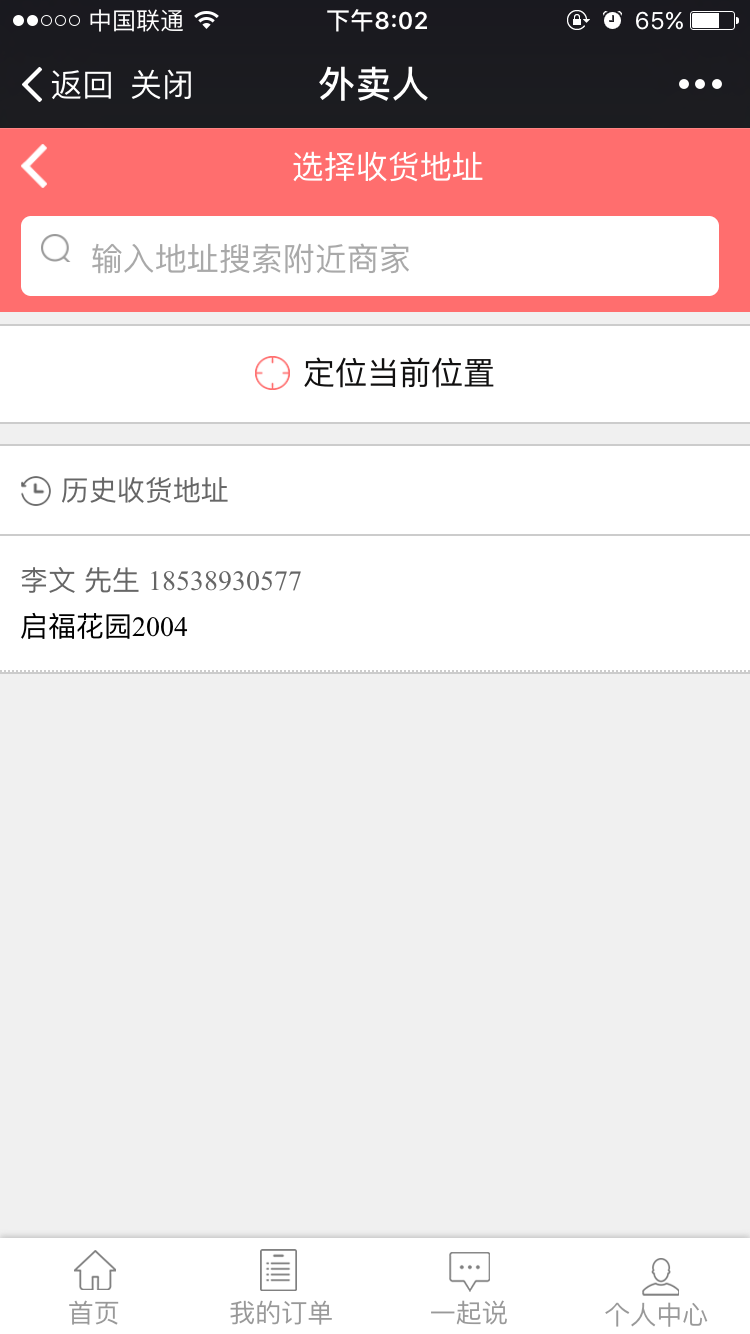Screen dimensions: 750x1334
Task: Select the 启福花园2004 saved address
Action: tap(375, 604)
